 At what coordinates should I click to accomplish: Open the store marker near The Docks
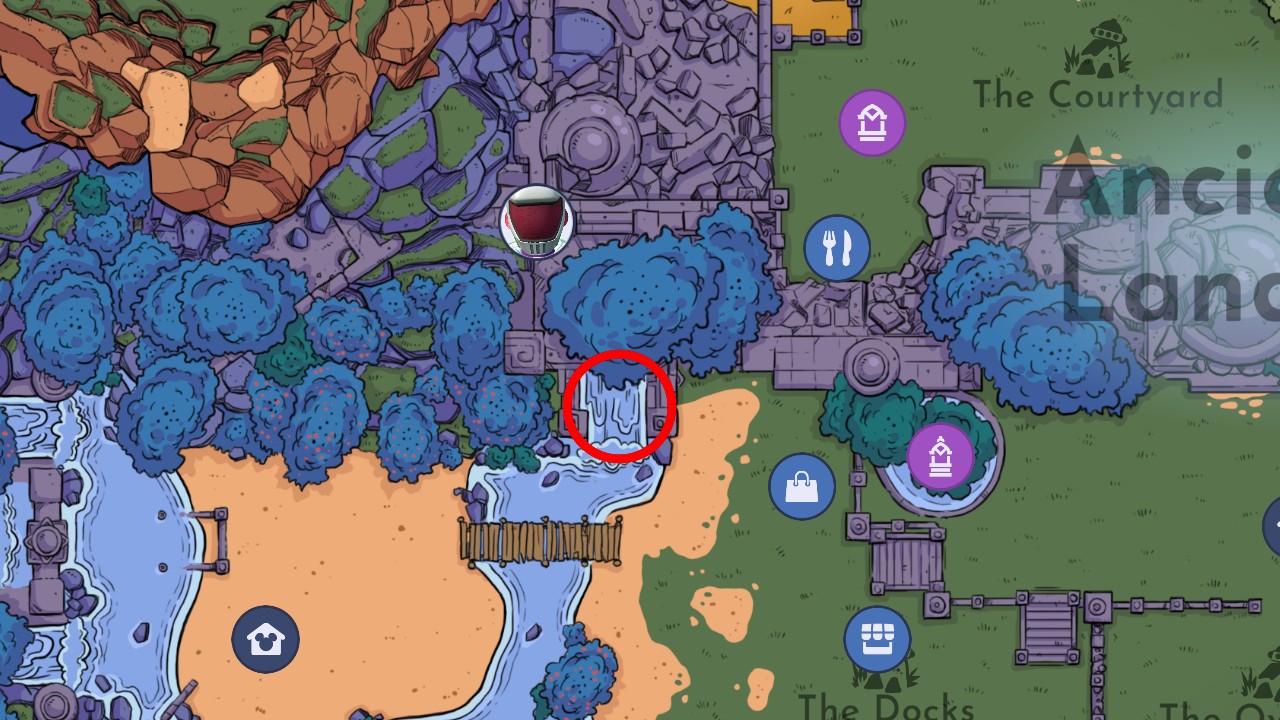(x=877, y=638)
